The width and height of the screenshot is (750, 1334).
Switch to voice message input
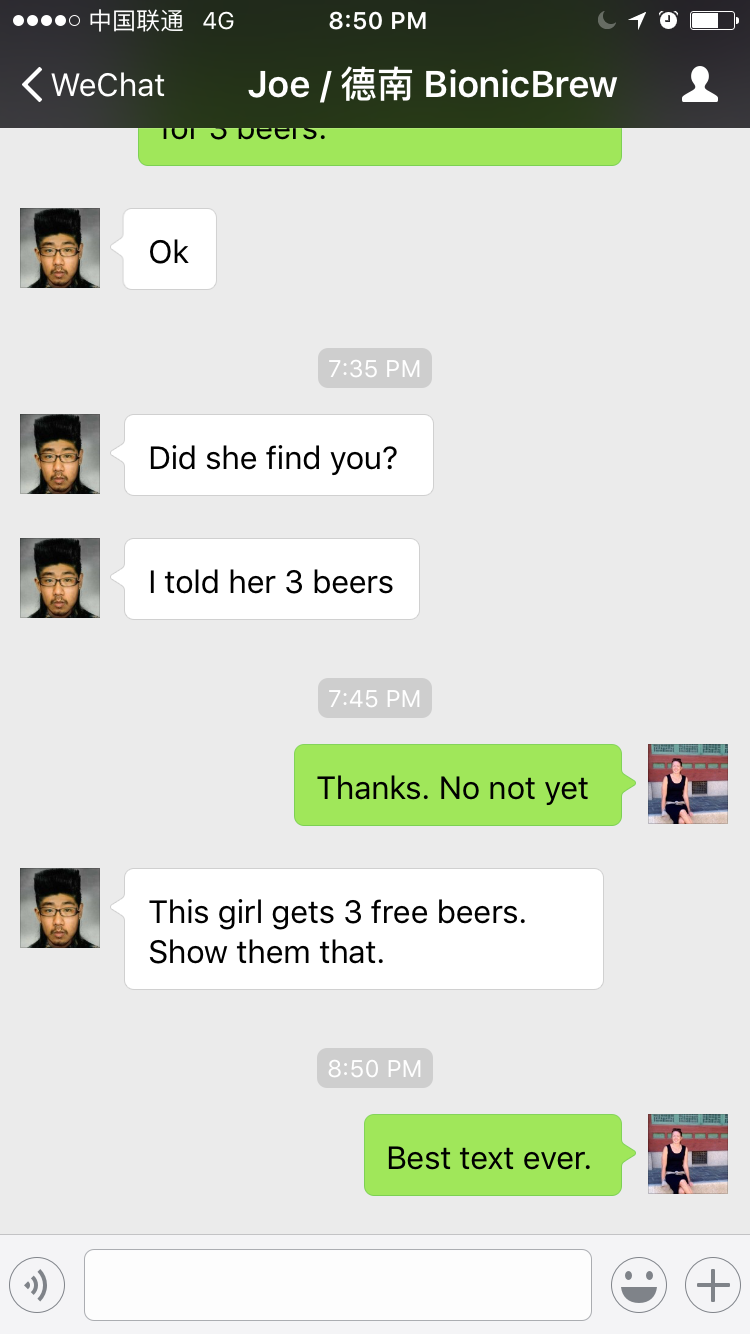click(37, 1285)
